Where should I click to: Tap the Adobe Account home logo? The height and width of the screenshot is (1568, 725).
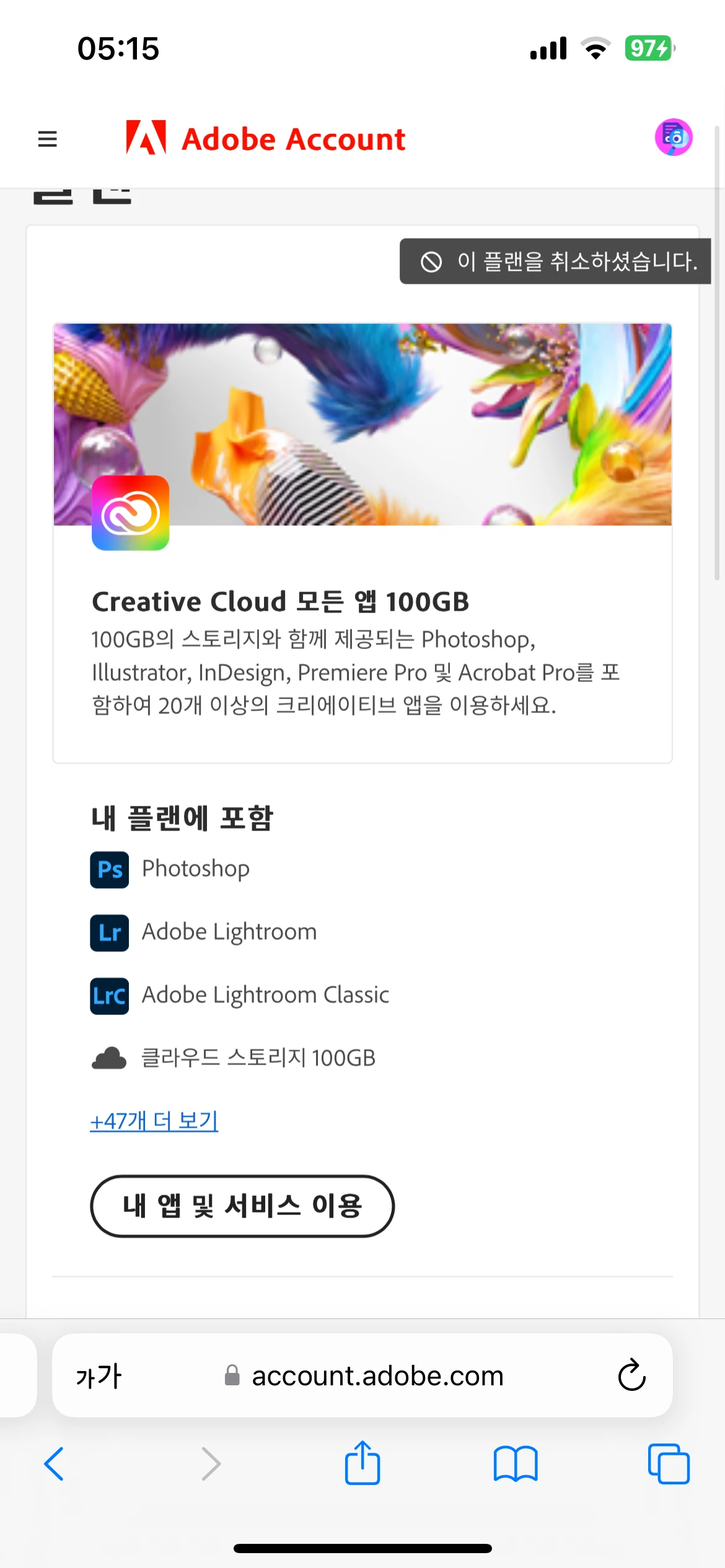pos(266,139)
